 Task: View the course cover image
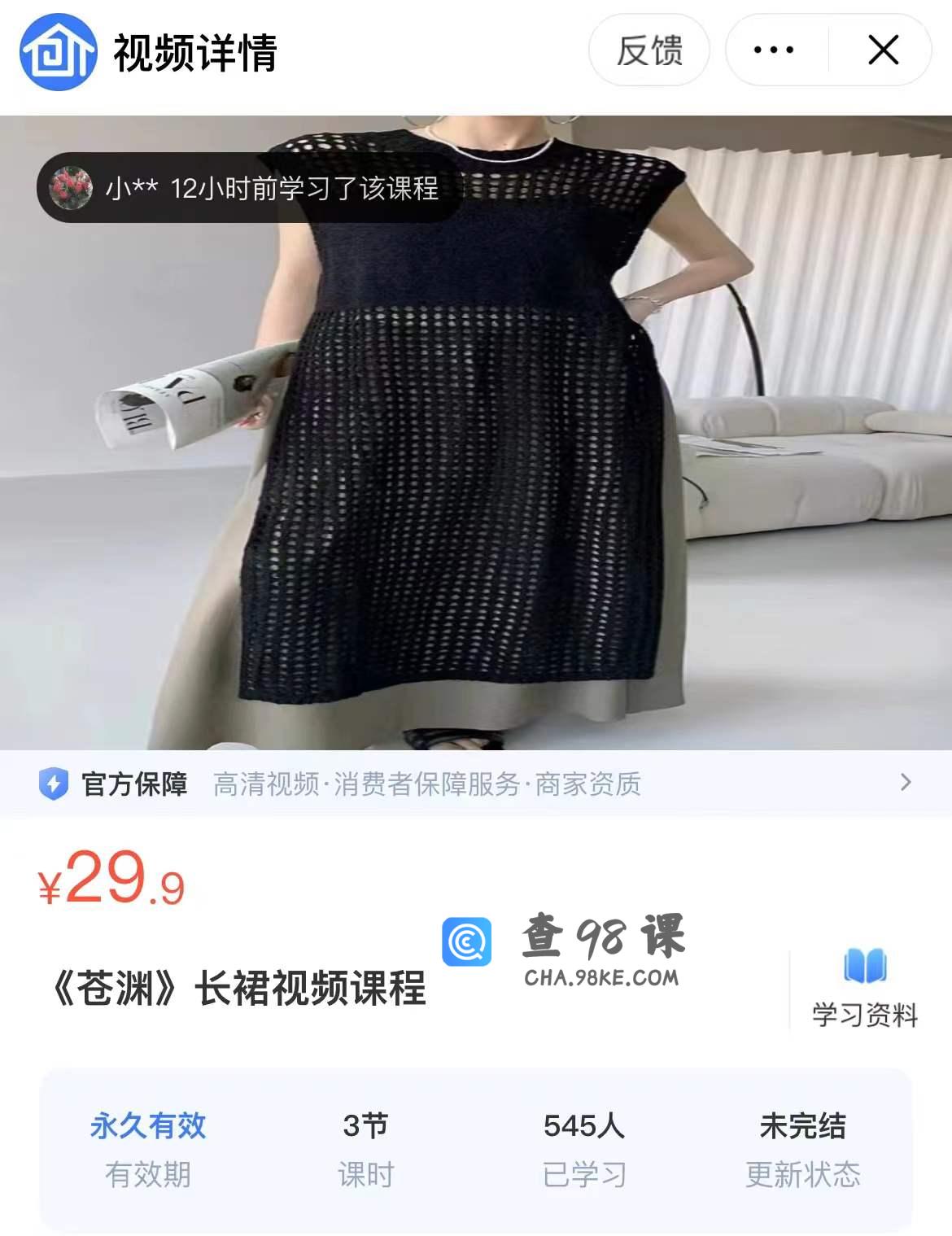(x=475, y=456)
